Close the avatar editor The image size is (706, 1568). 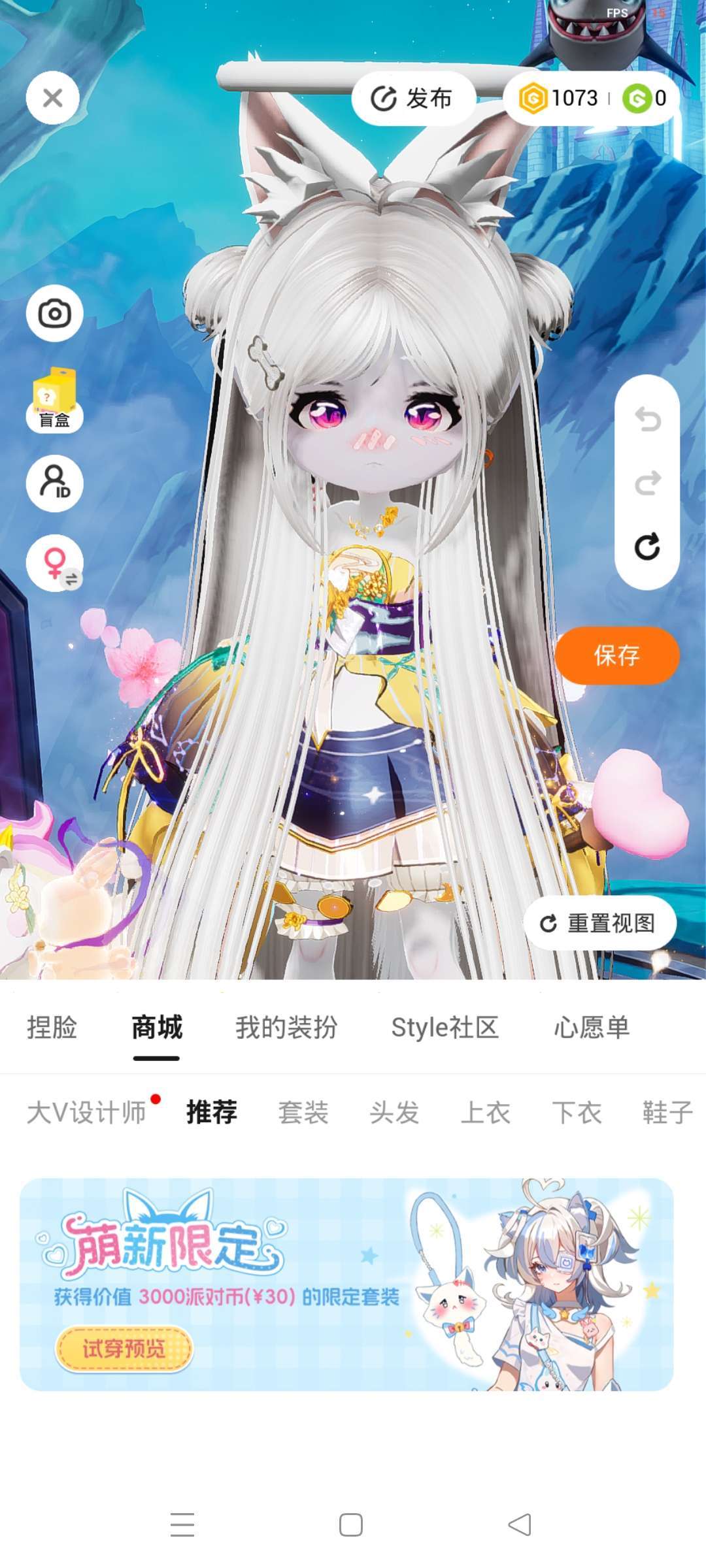53,98
